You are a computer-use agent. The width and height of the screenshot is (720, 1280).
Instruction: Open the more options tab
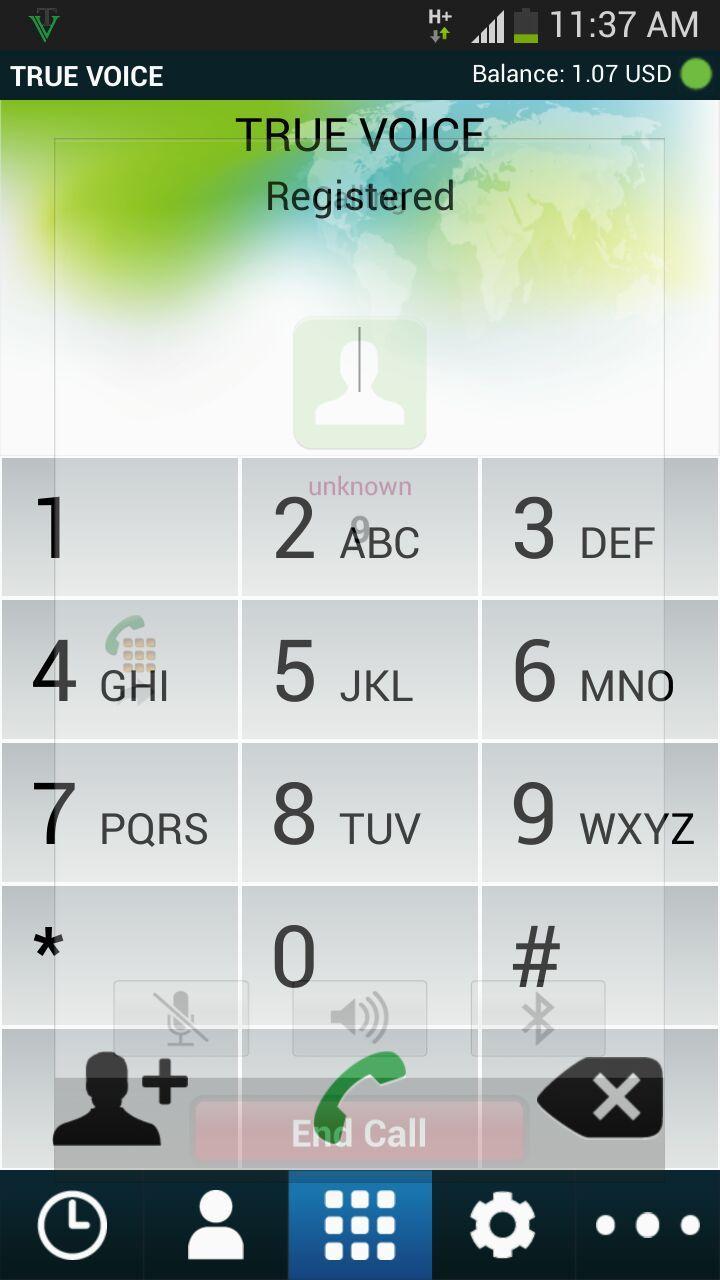click(647, 1225)
